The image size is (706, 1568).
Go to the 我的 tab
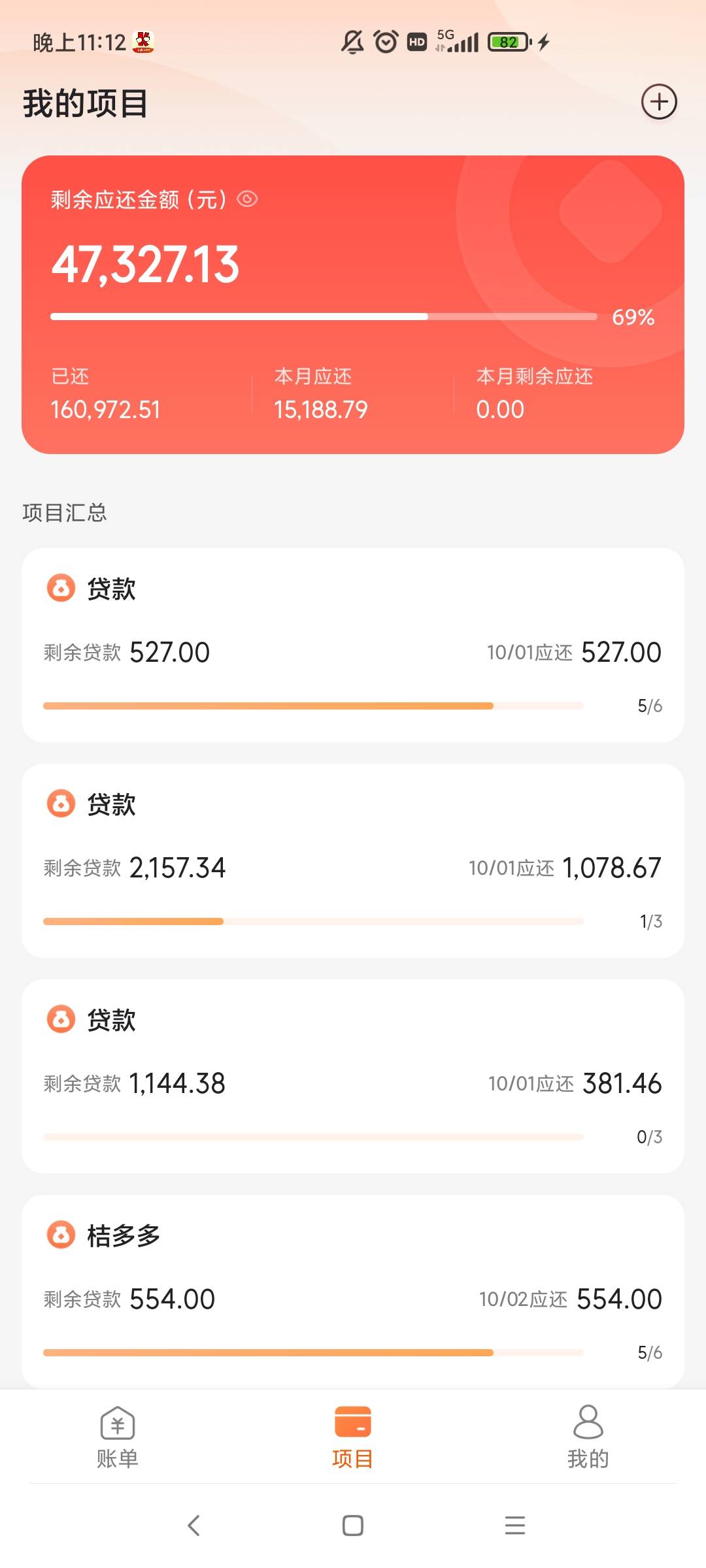pyautogui.click(x=588, y=1437)
